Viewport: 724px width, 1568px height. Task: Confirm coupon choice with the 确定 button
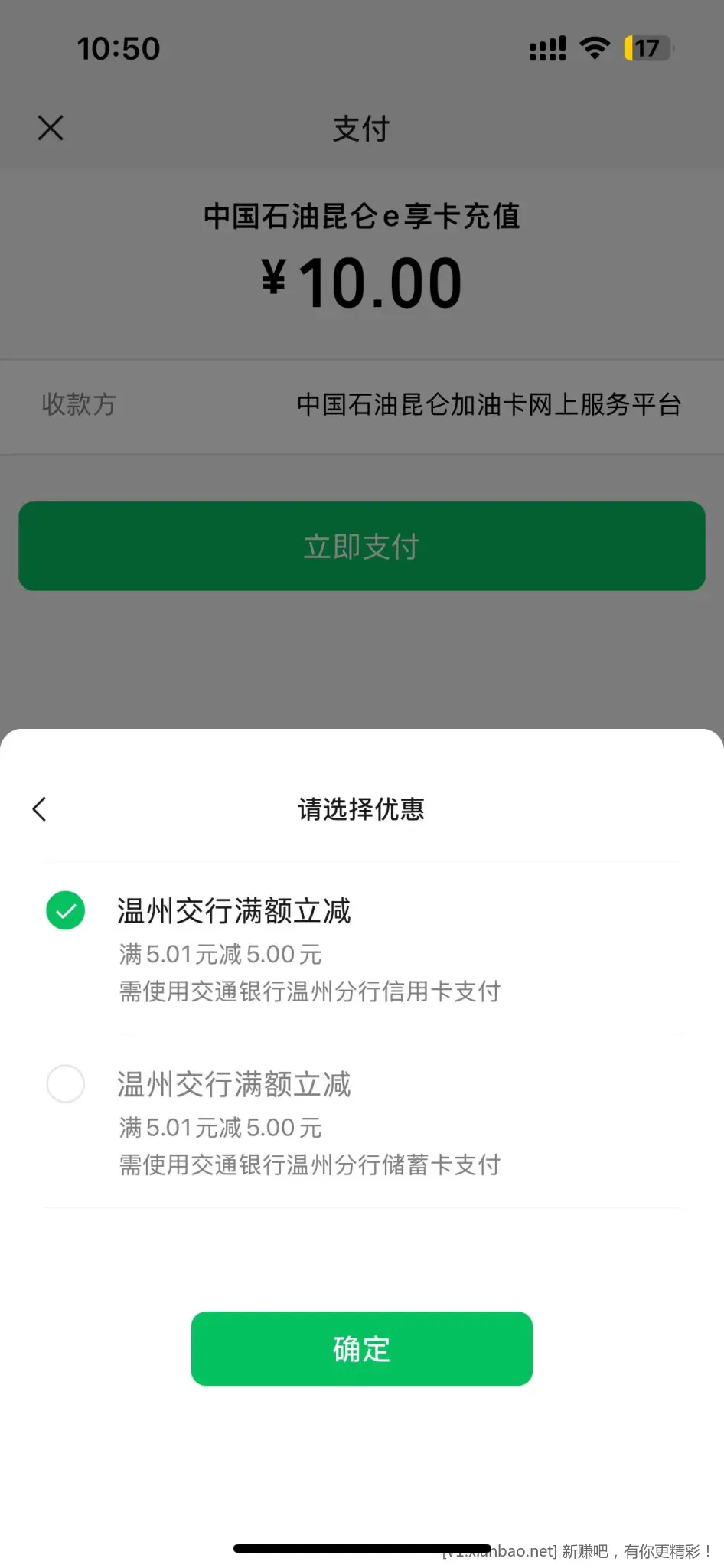(x=362, y=1349)
